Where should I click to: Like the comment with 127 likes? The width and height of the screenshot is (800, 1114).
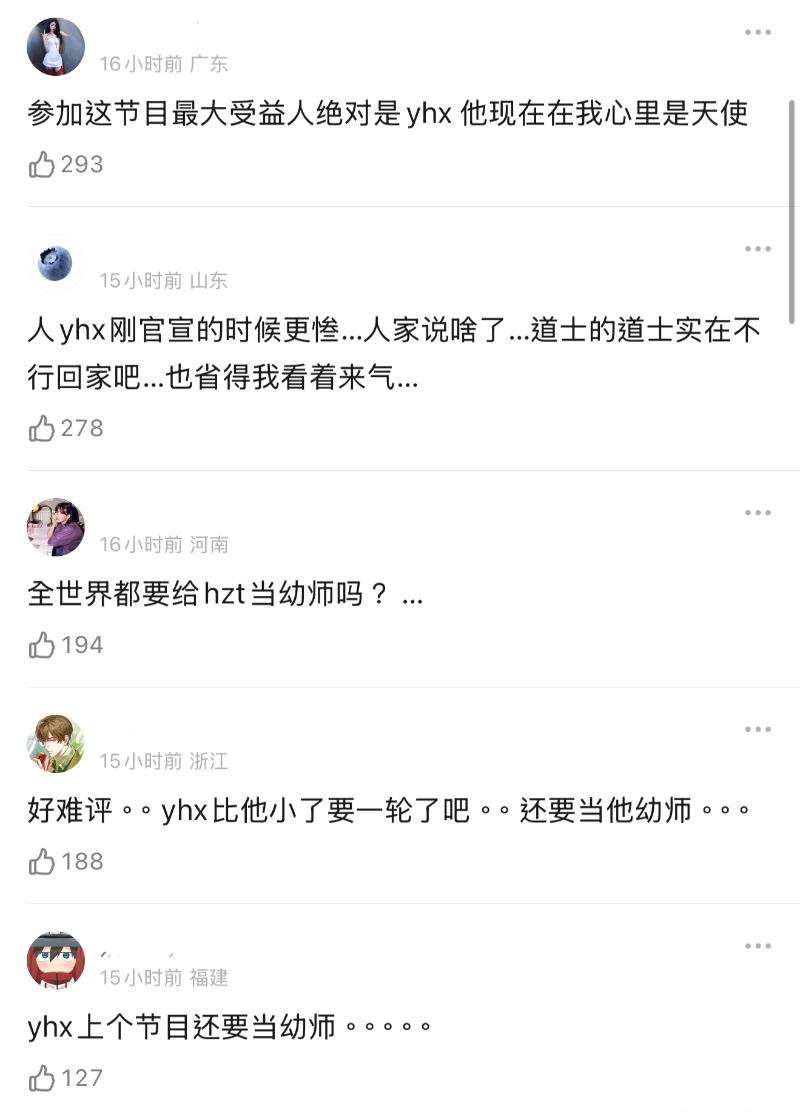point(42,1078)
